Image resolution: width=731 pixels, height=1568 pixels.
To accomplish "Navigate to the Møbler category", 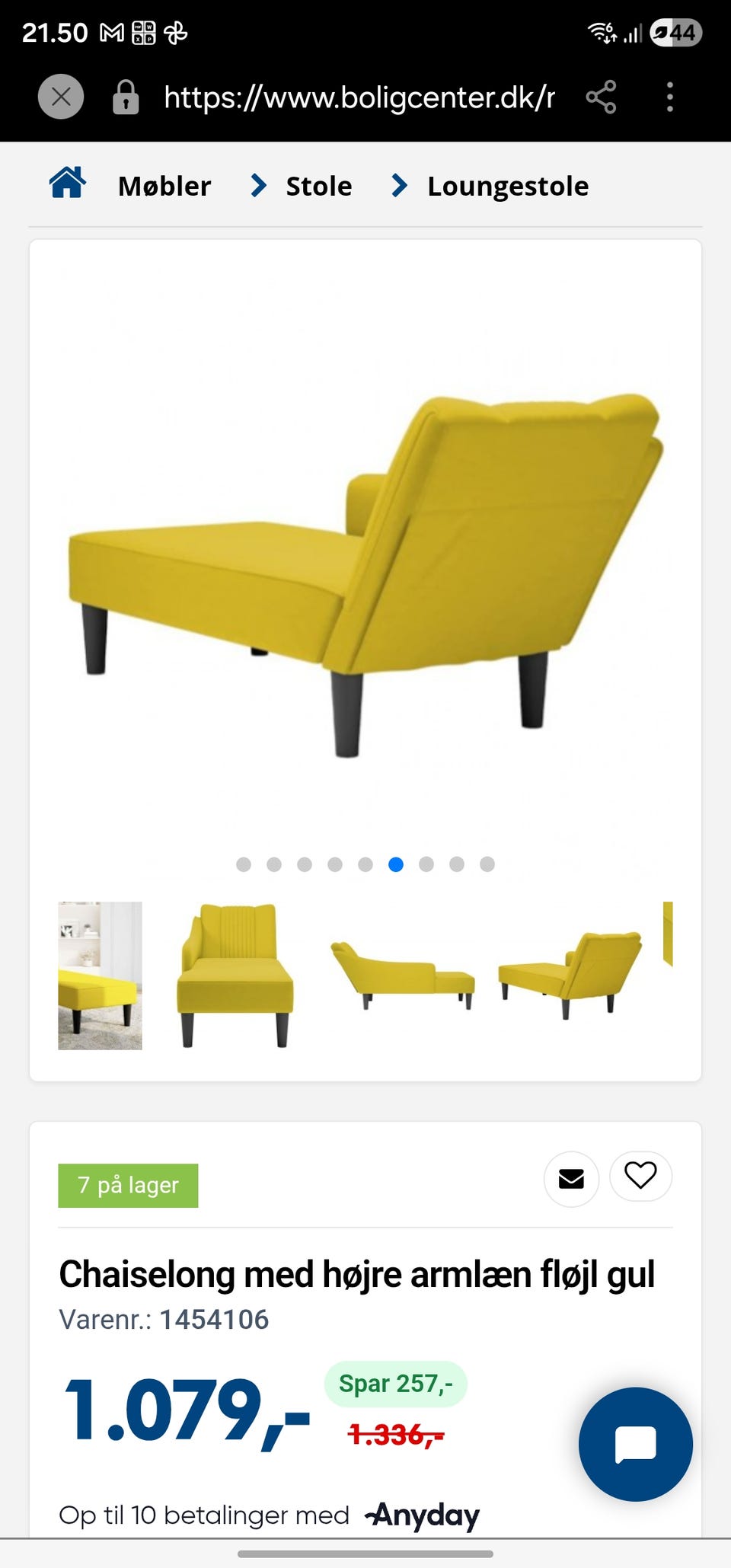I will click(x=164, y=185).
